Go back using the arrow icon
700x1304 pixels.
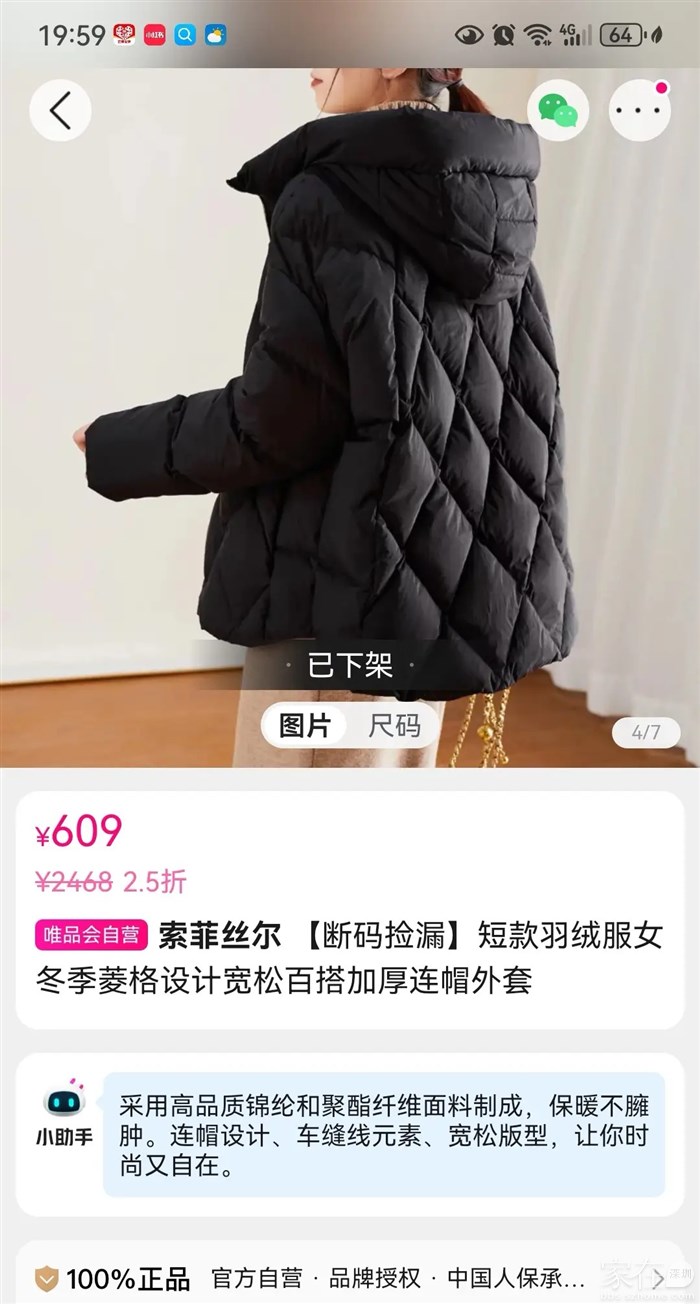pyautogui.click(x=60, y=110)
